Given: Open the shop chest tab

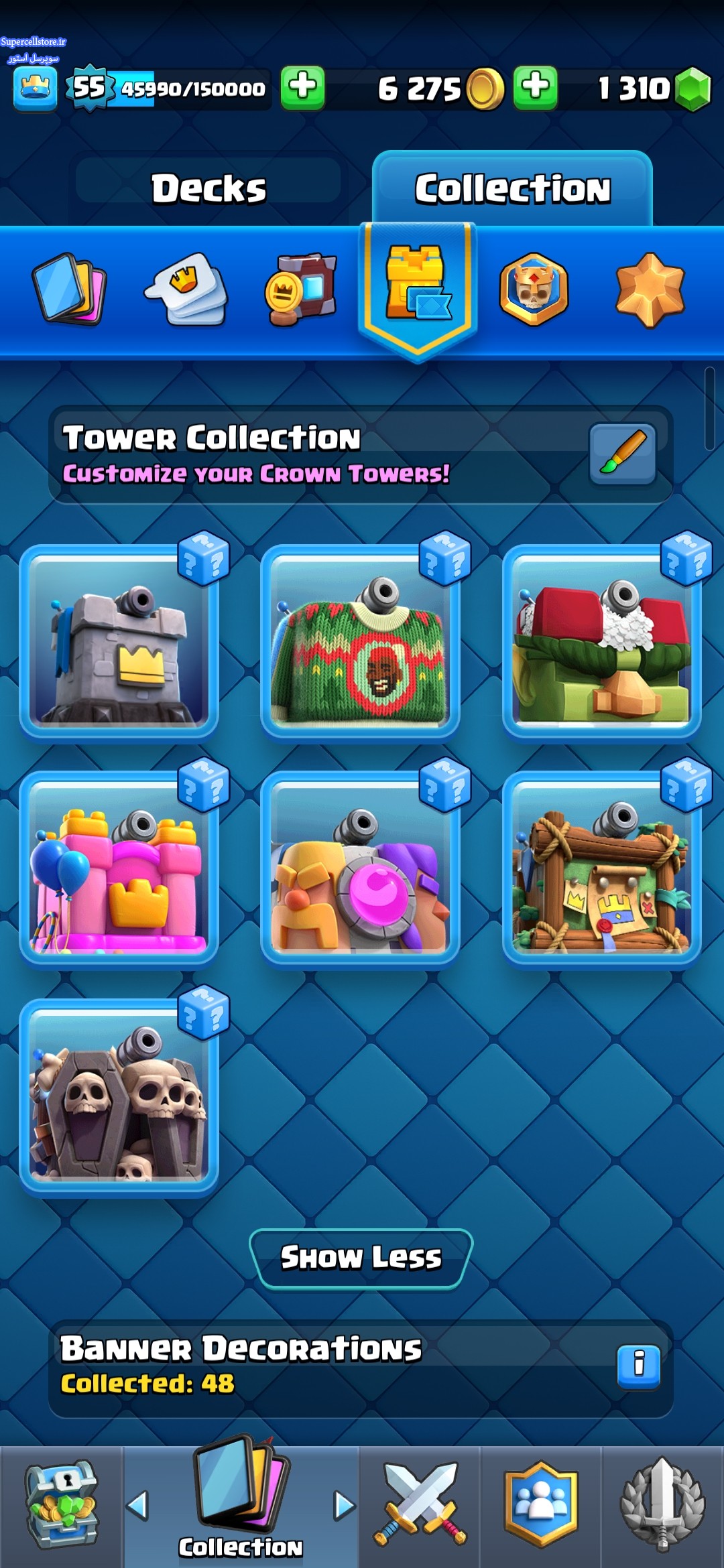Looking at the screenshot, I should 62,1506.
